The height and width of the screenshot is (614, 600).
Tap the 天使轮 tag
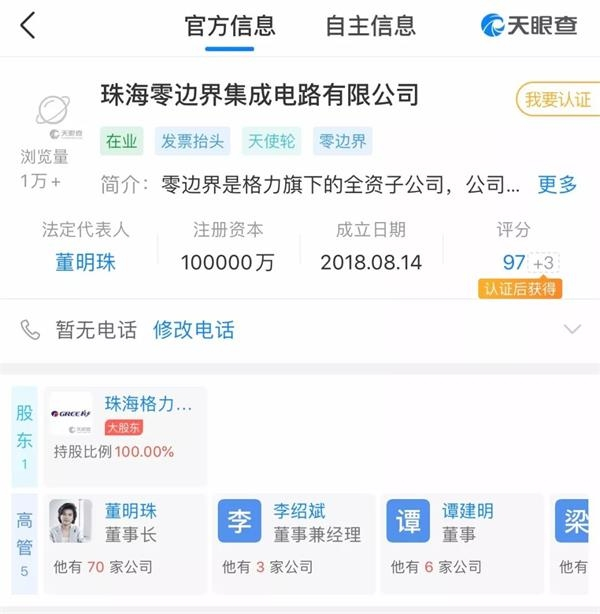point(271,141)
